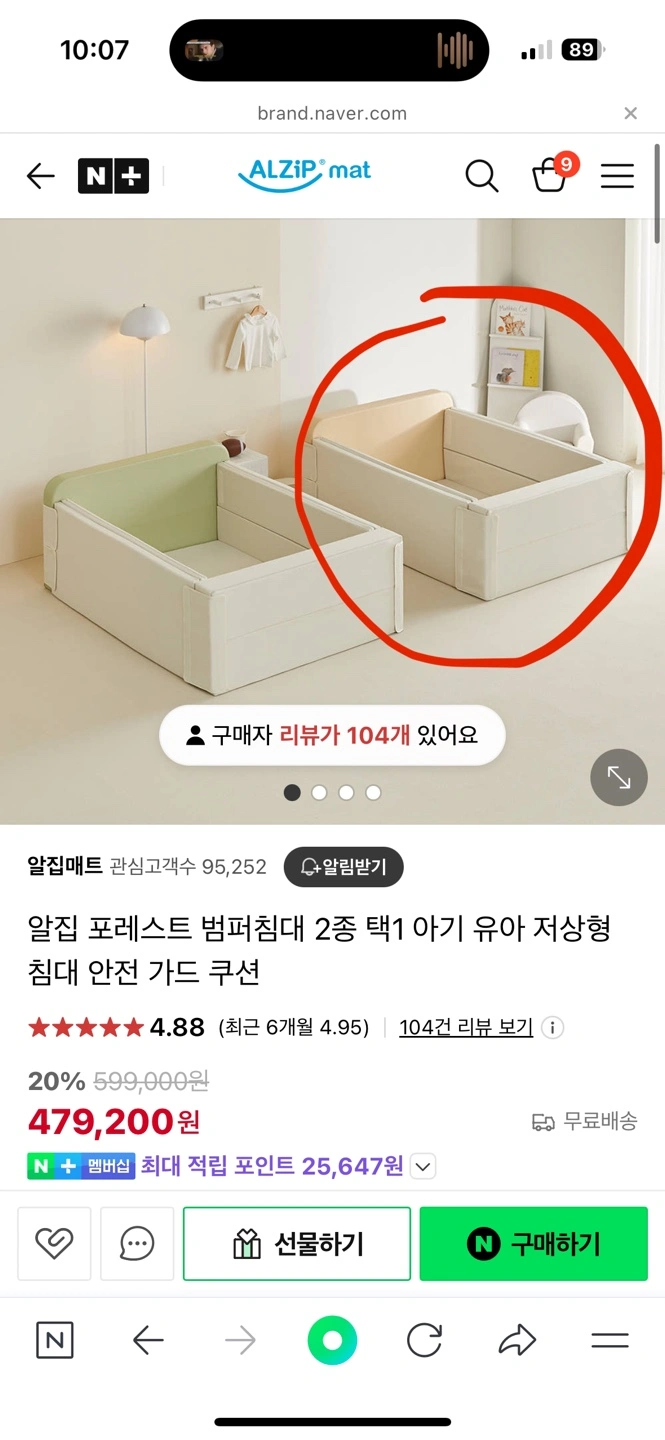665x1440 pixels.
Task: Open the 104 buyer reviews bubble
Action: (x=332, y=736)
